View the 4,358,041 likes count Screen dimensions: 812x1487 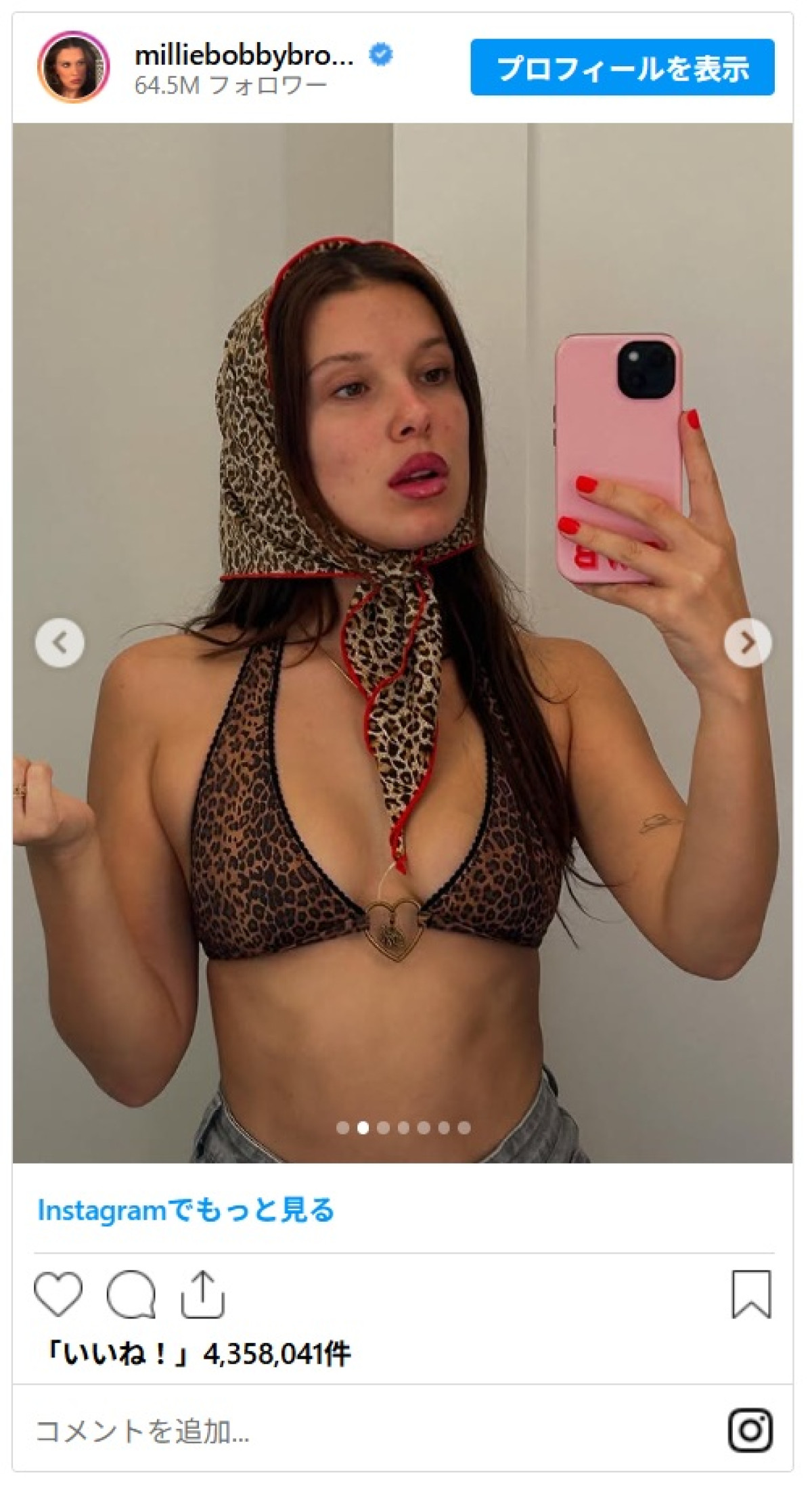pyautogui.click(x=196, y=1354)
